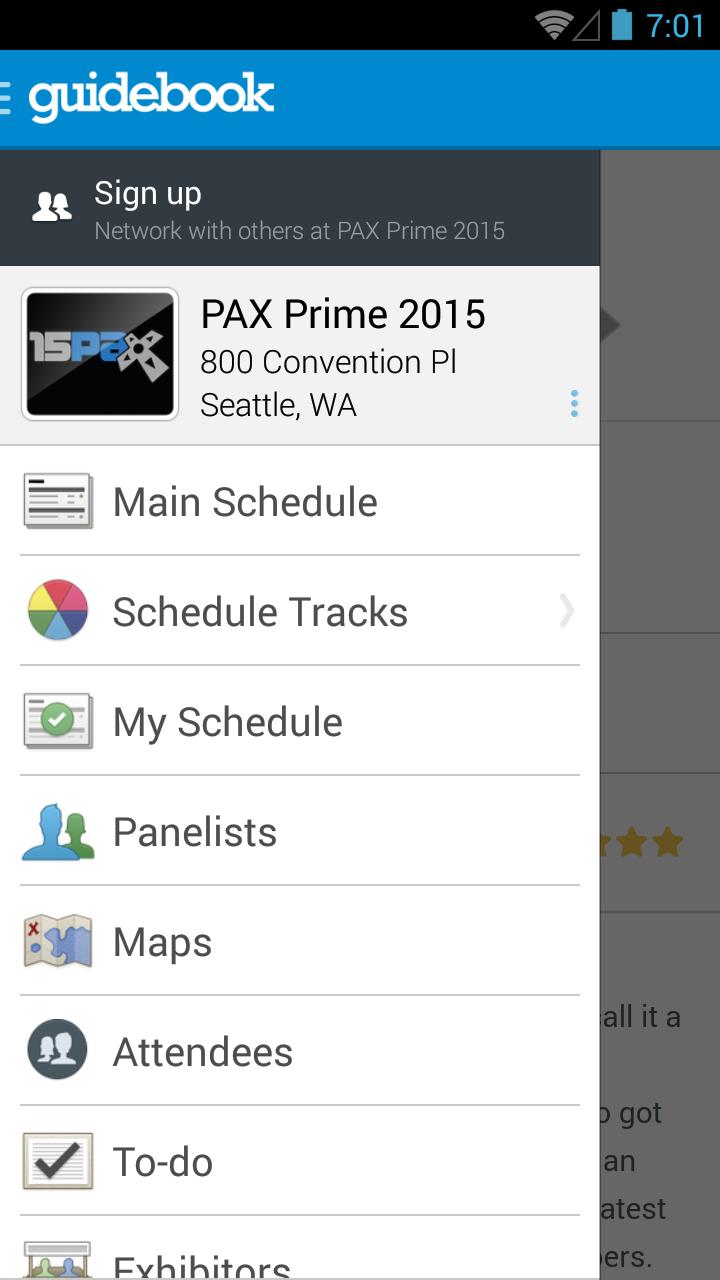Click the Sign up people icon
The image size is (720, 1280).
[52, 205]
